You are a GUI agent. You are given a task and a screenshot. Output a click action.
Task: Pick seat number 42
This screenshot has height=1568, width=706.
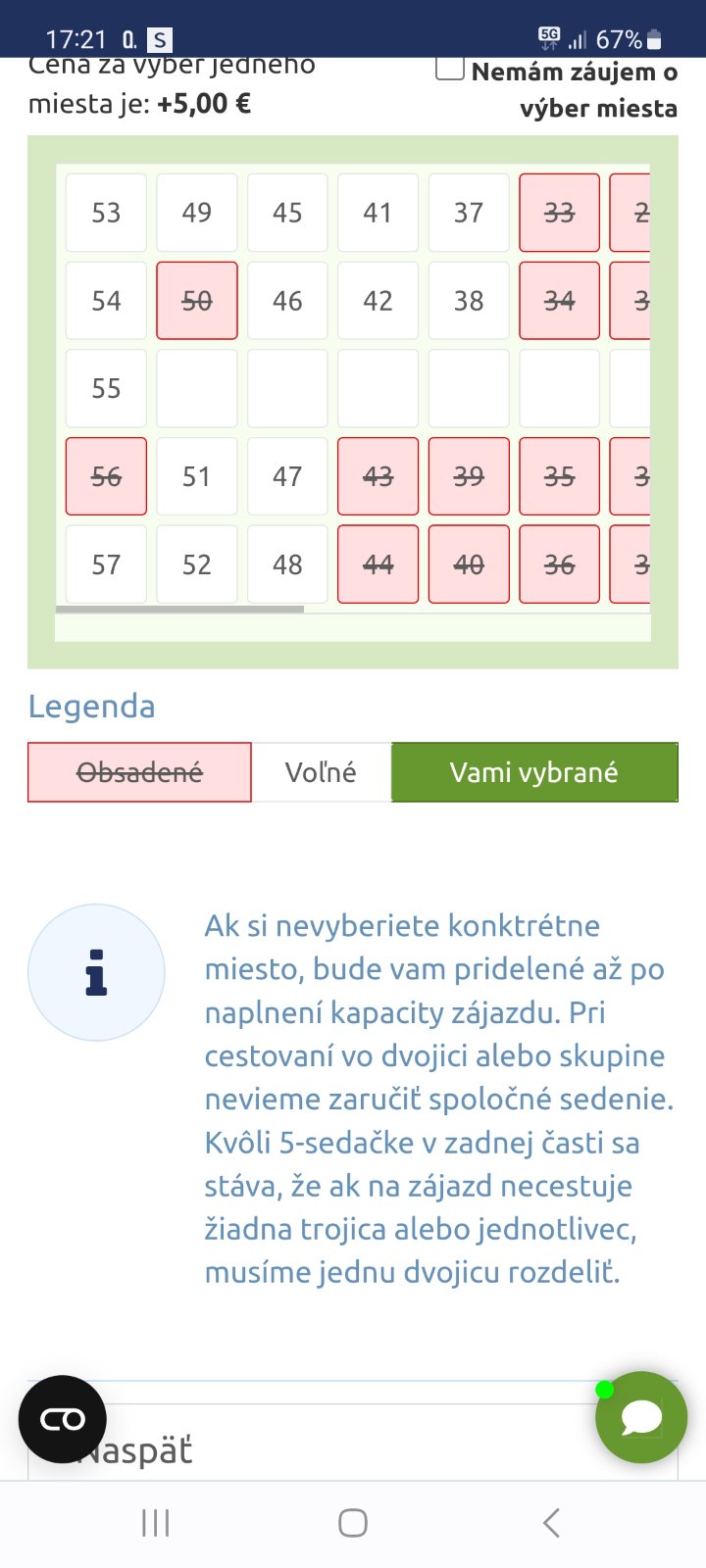click(x=378, y=301)
